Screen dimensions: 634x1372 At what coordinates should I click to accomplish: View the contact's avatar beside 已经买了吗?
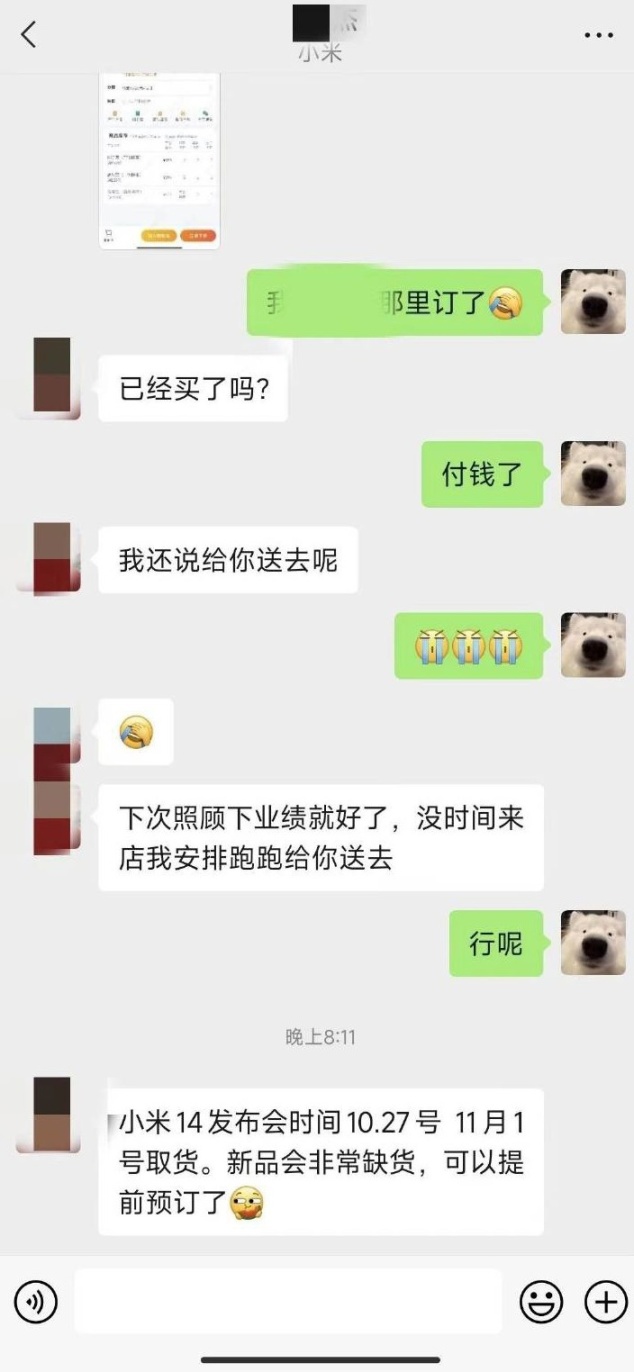[x=52, y=376]
